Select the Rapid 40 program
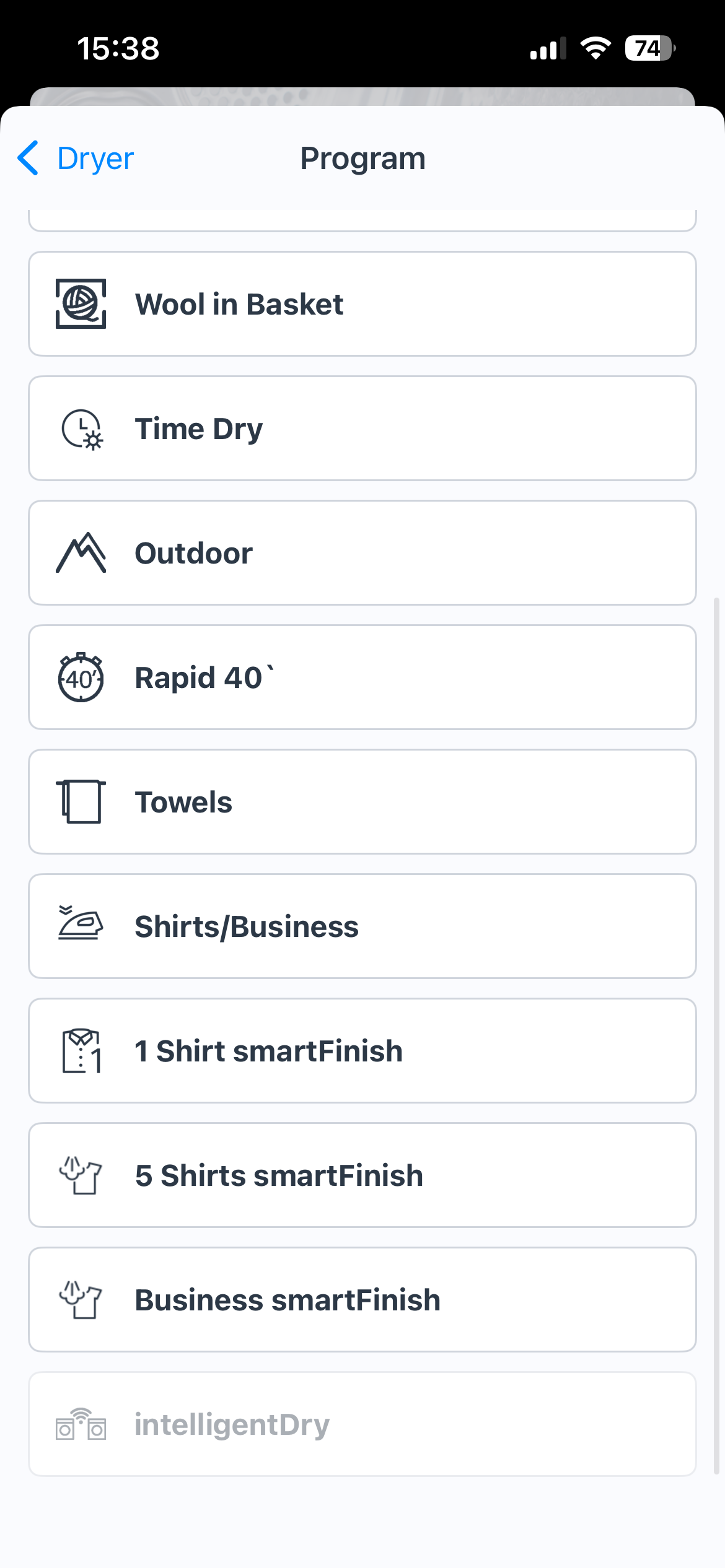 [362, 677]
